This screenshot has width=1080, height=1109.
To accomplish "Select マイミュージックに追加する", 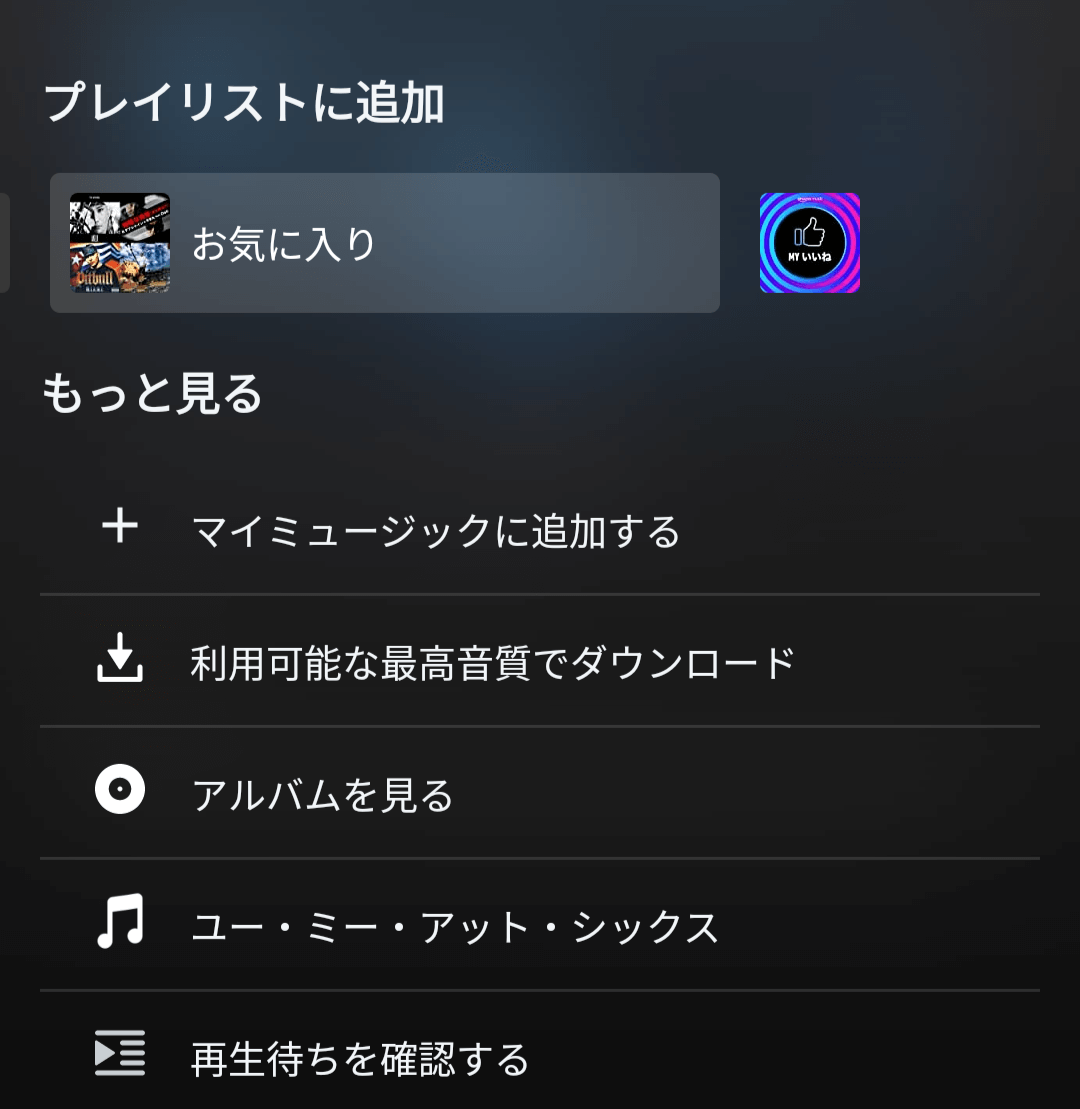I will click(435, 530).
